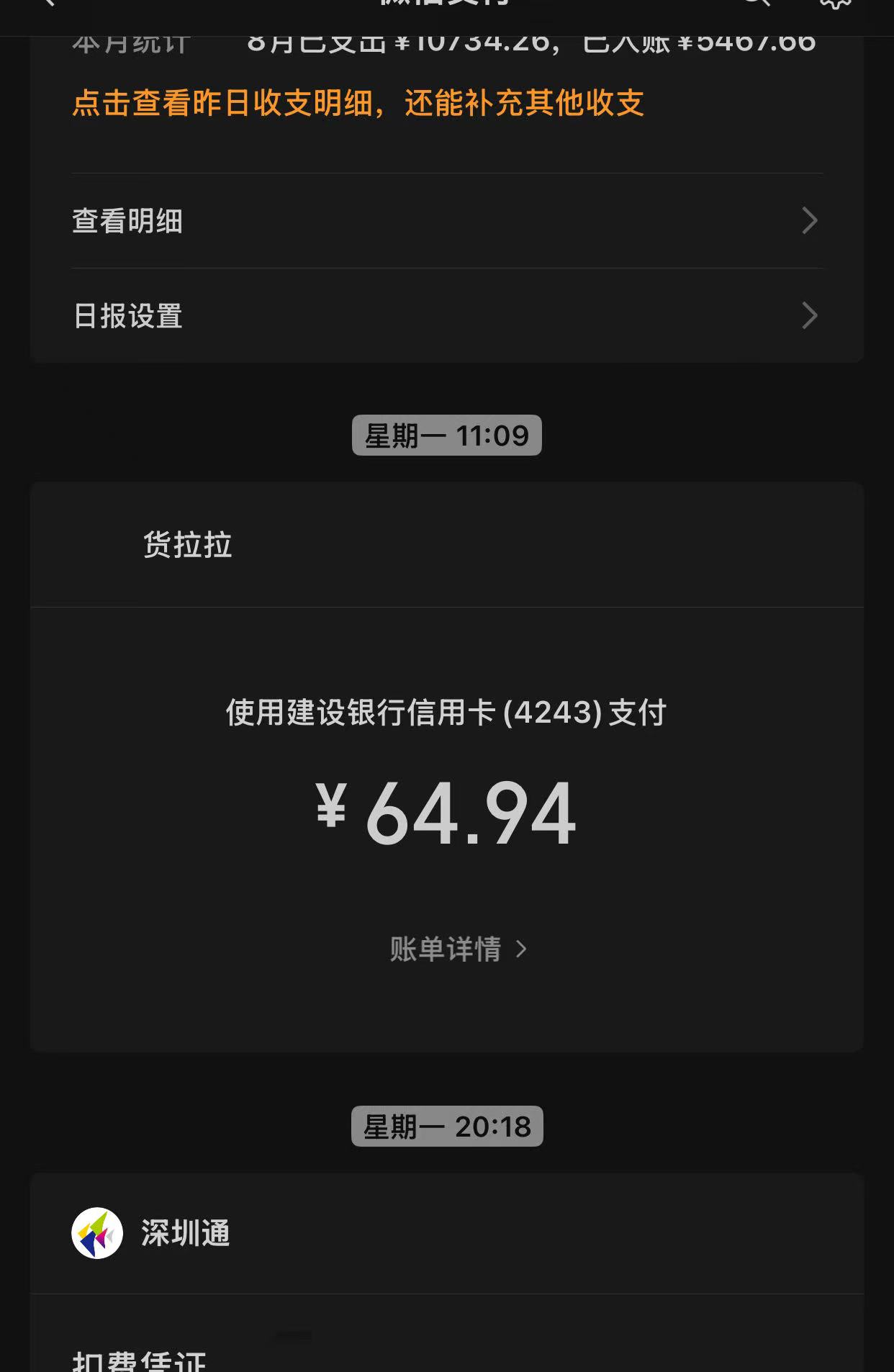Open 日报设置 row
The width and height of the screenshot is (894, 1372).
[446, 316]
